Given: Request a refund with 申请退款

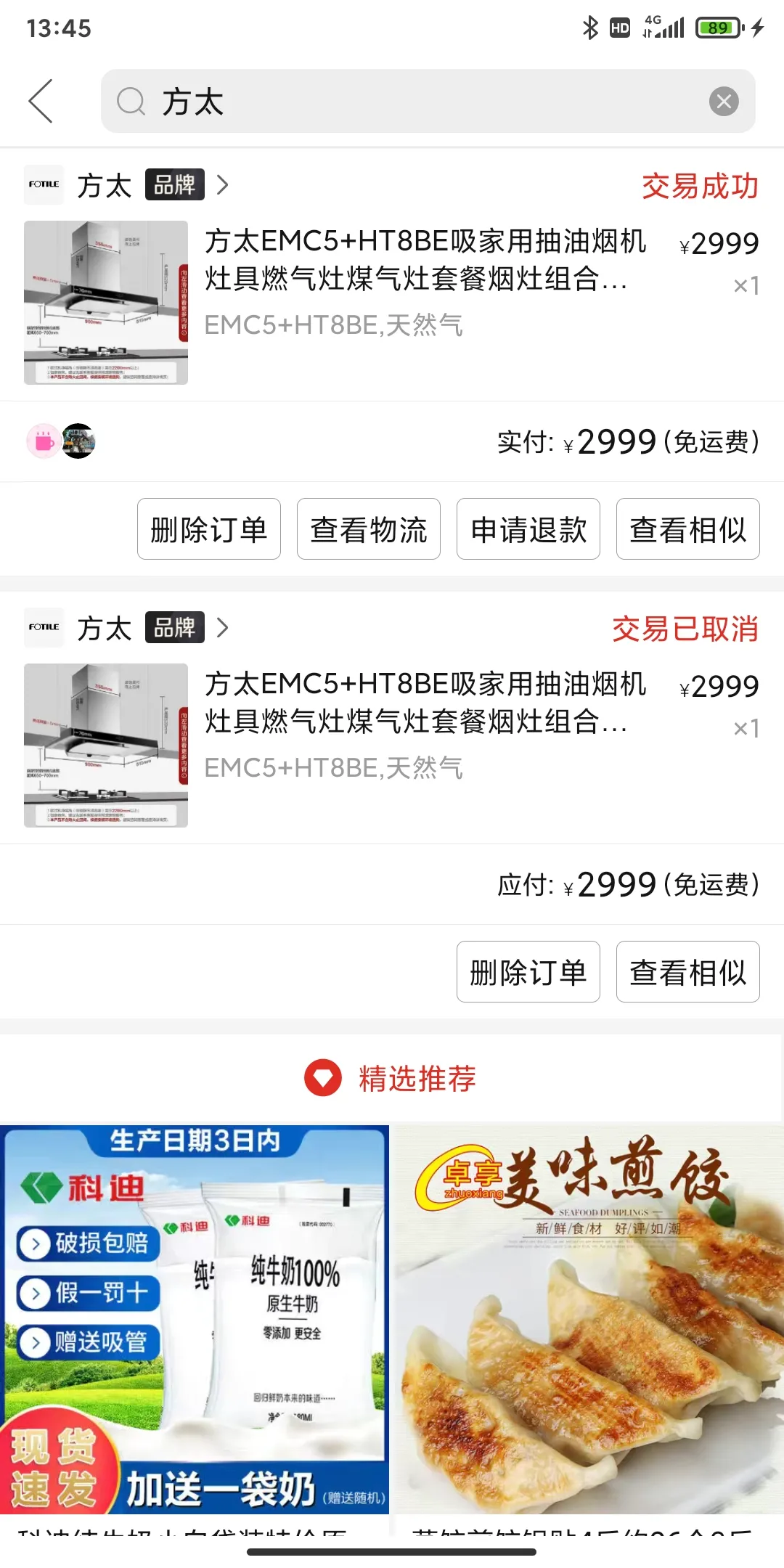Looking at the screenshot, I should (x=528, y=529).
